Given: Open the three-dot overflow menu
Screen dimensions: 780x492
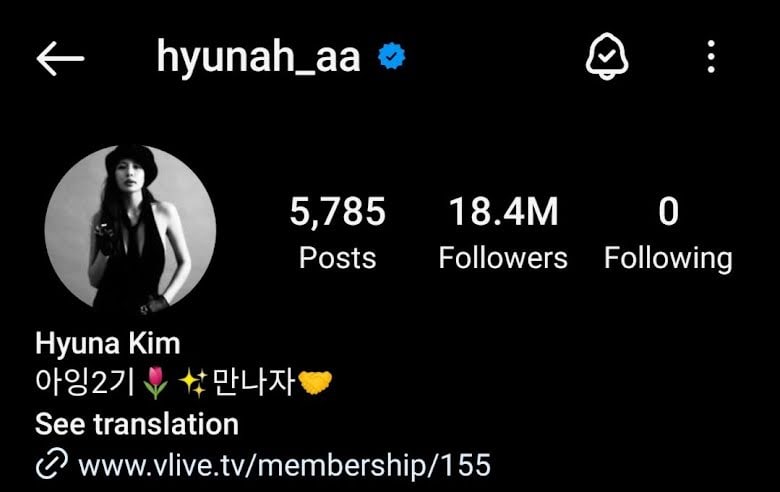Looking at the screenshot, I should (711, 57).
